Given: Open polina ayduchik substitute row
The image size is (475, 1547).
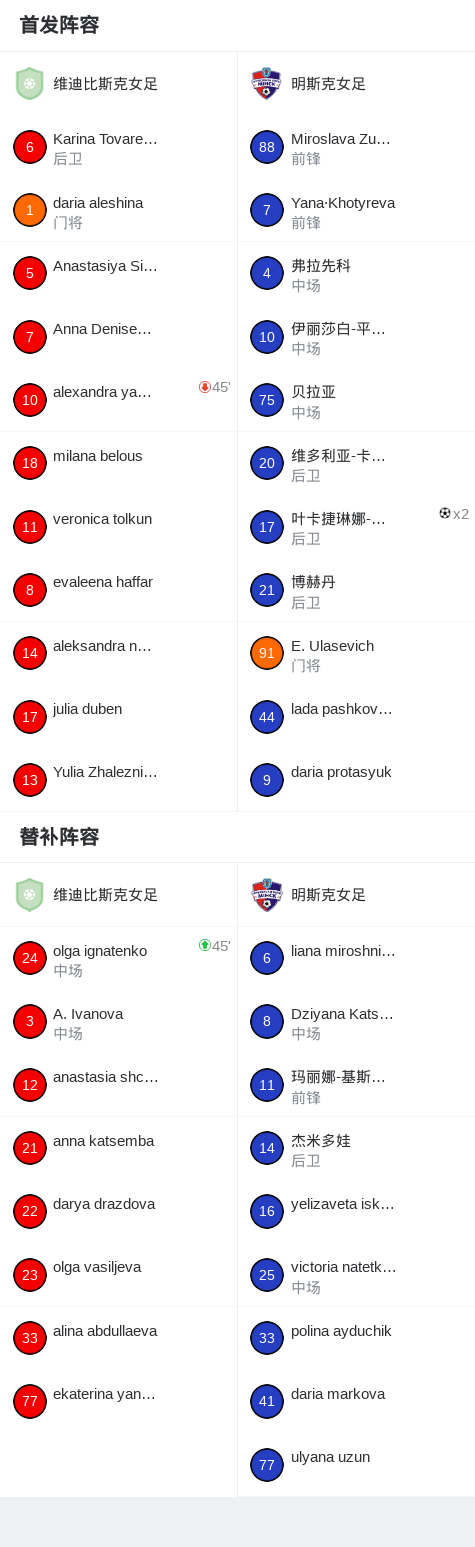Looking at the screenshot, I should [x=356, y=1338].
